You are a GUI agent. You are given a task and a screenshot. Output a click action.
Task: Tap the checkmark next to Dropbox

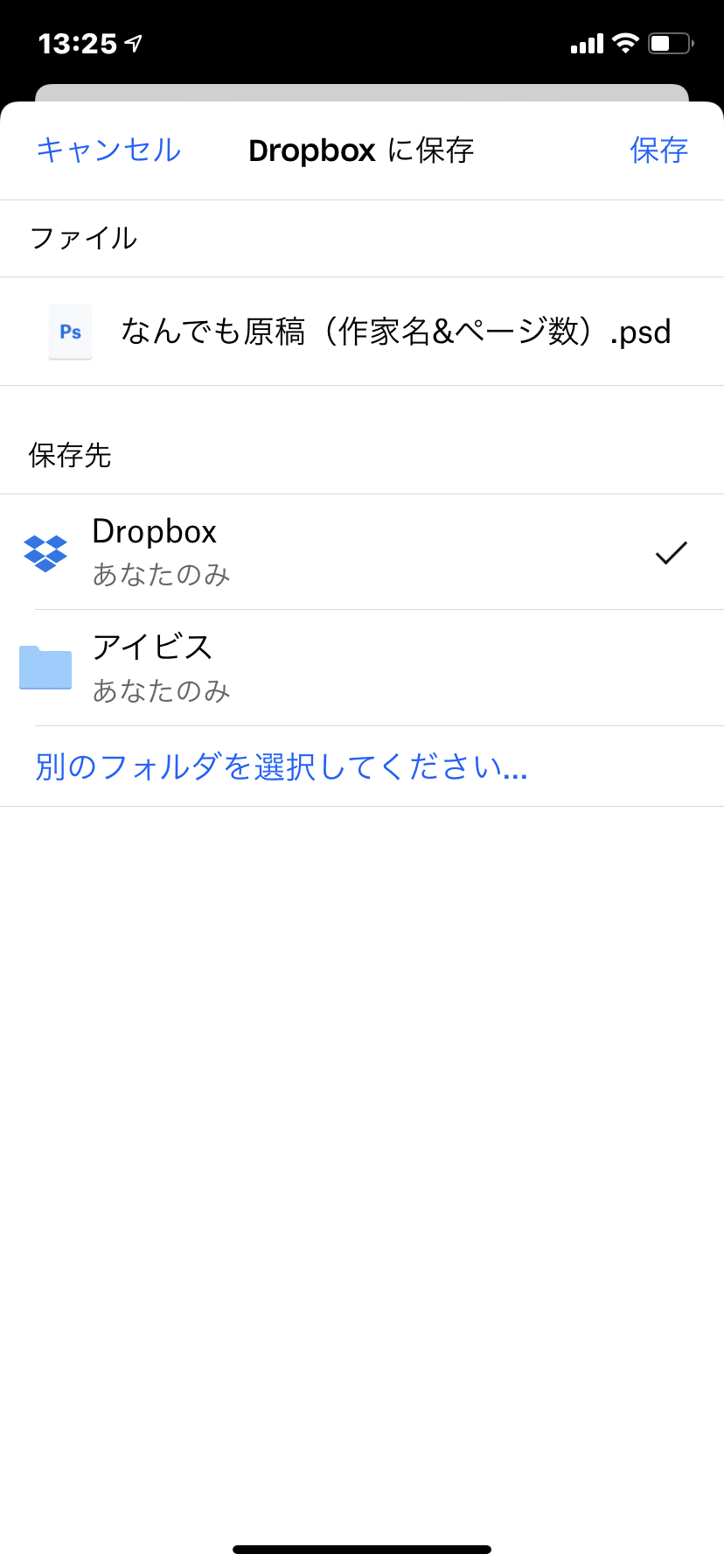tap(671, 552)
